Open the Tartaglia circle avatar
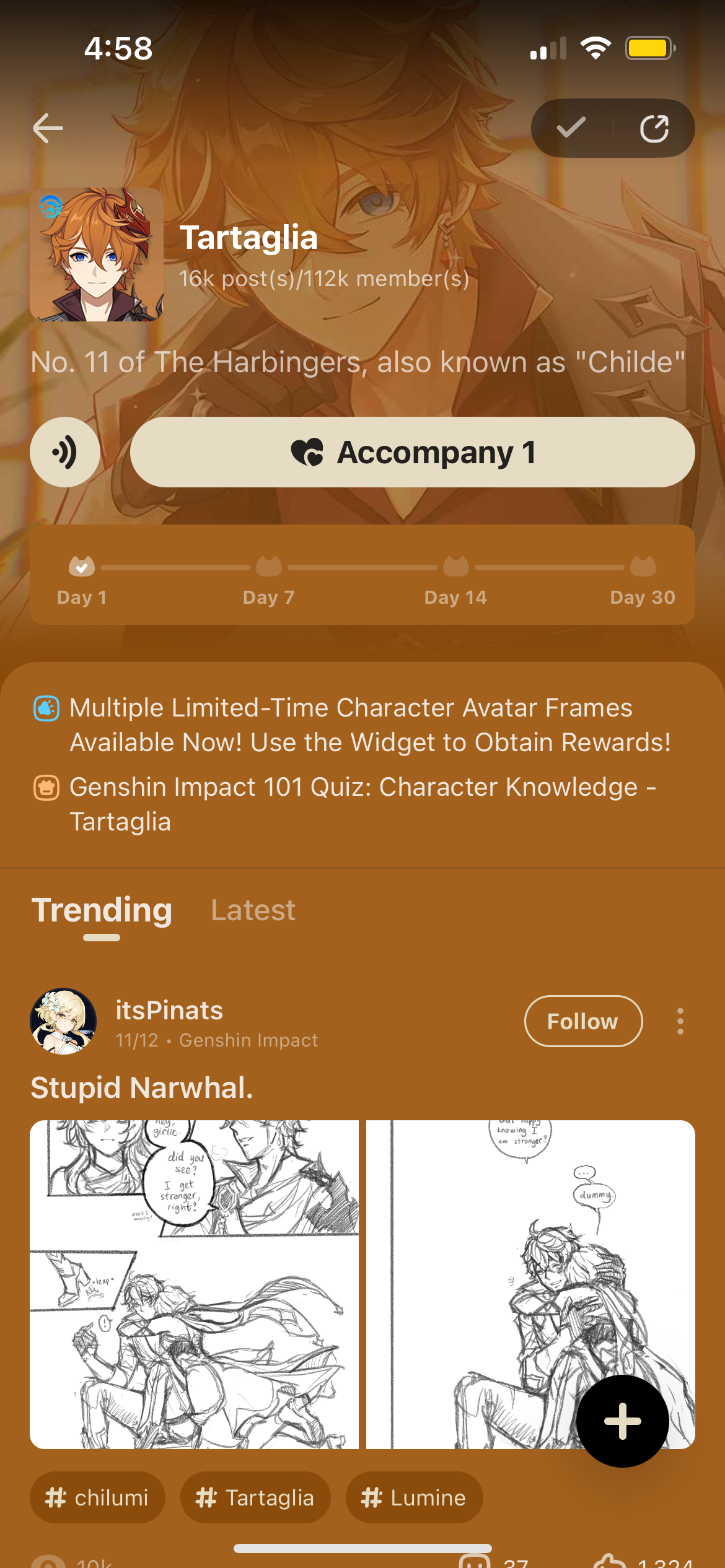 (x=97, y=255)
